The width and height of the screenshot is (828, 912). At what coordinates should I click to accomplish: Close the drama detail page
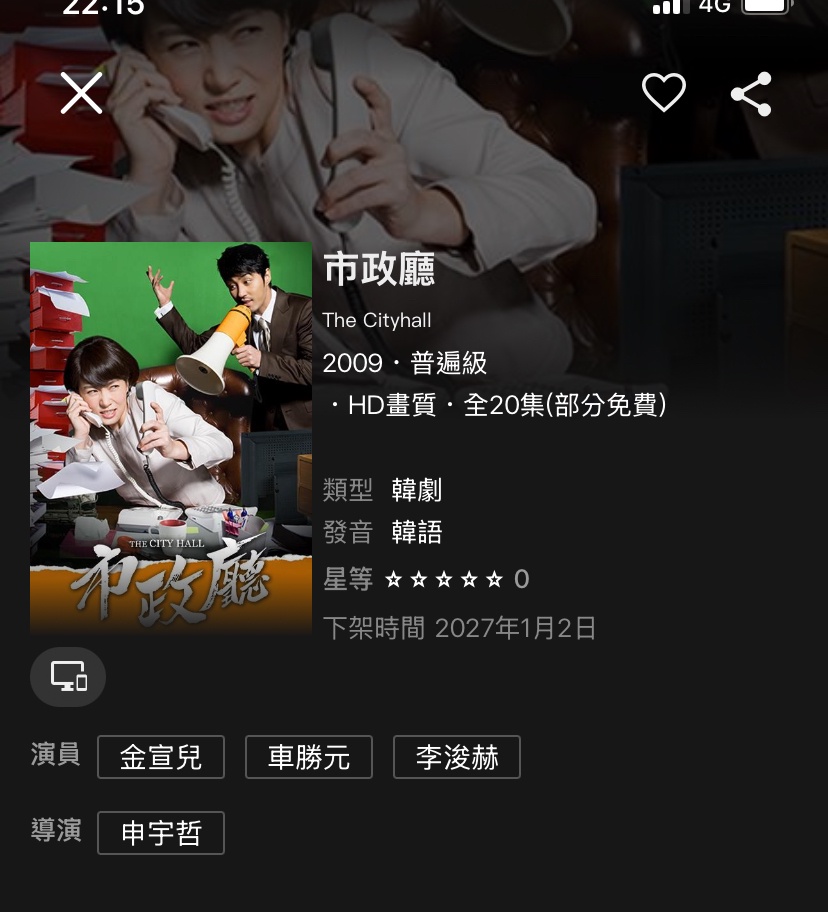coord(81,94)
